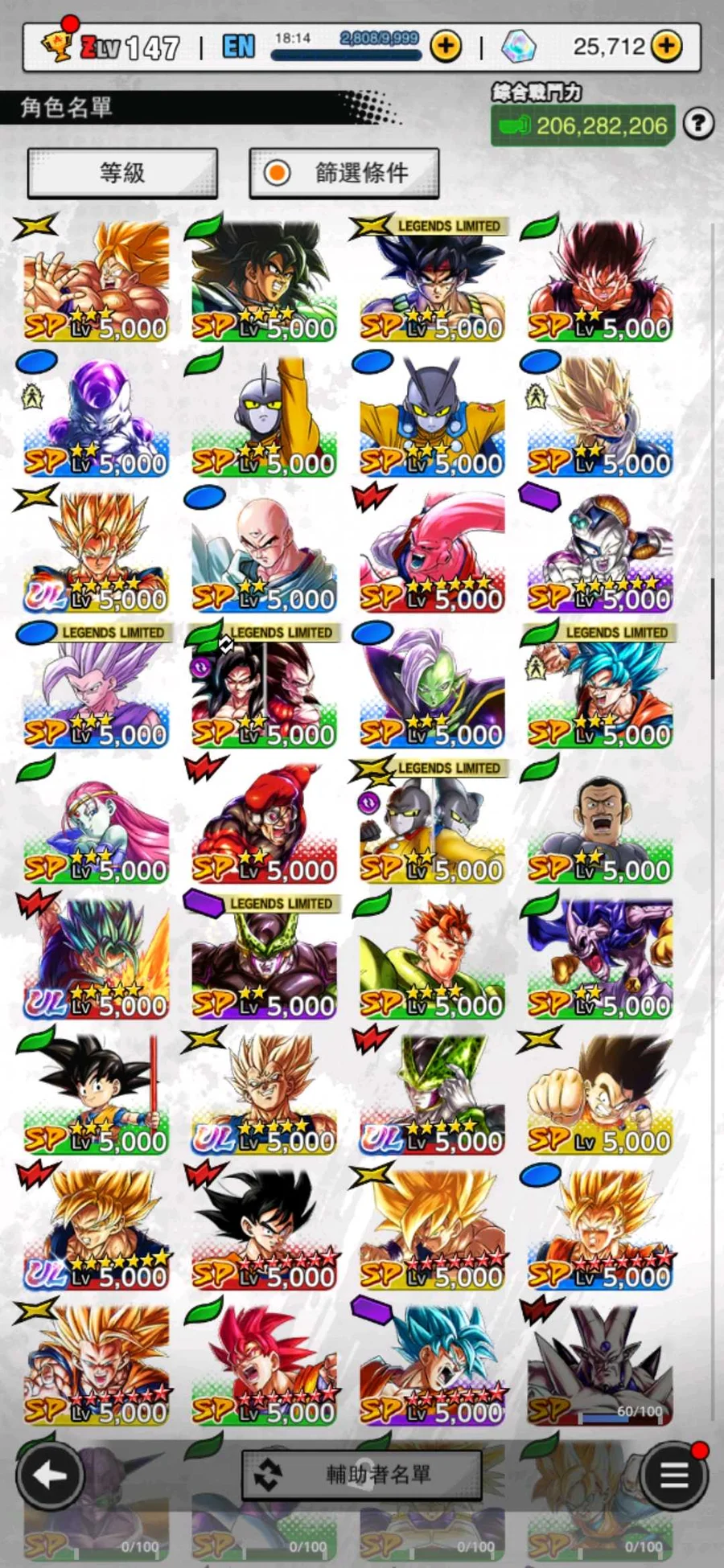This screenshot has width=724, height=1568.
Task: Select Legends Limited Super Saiyan 4 duo card
Action: pos(264,688)
